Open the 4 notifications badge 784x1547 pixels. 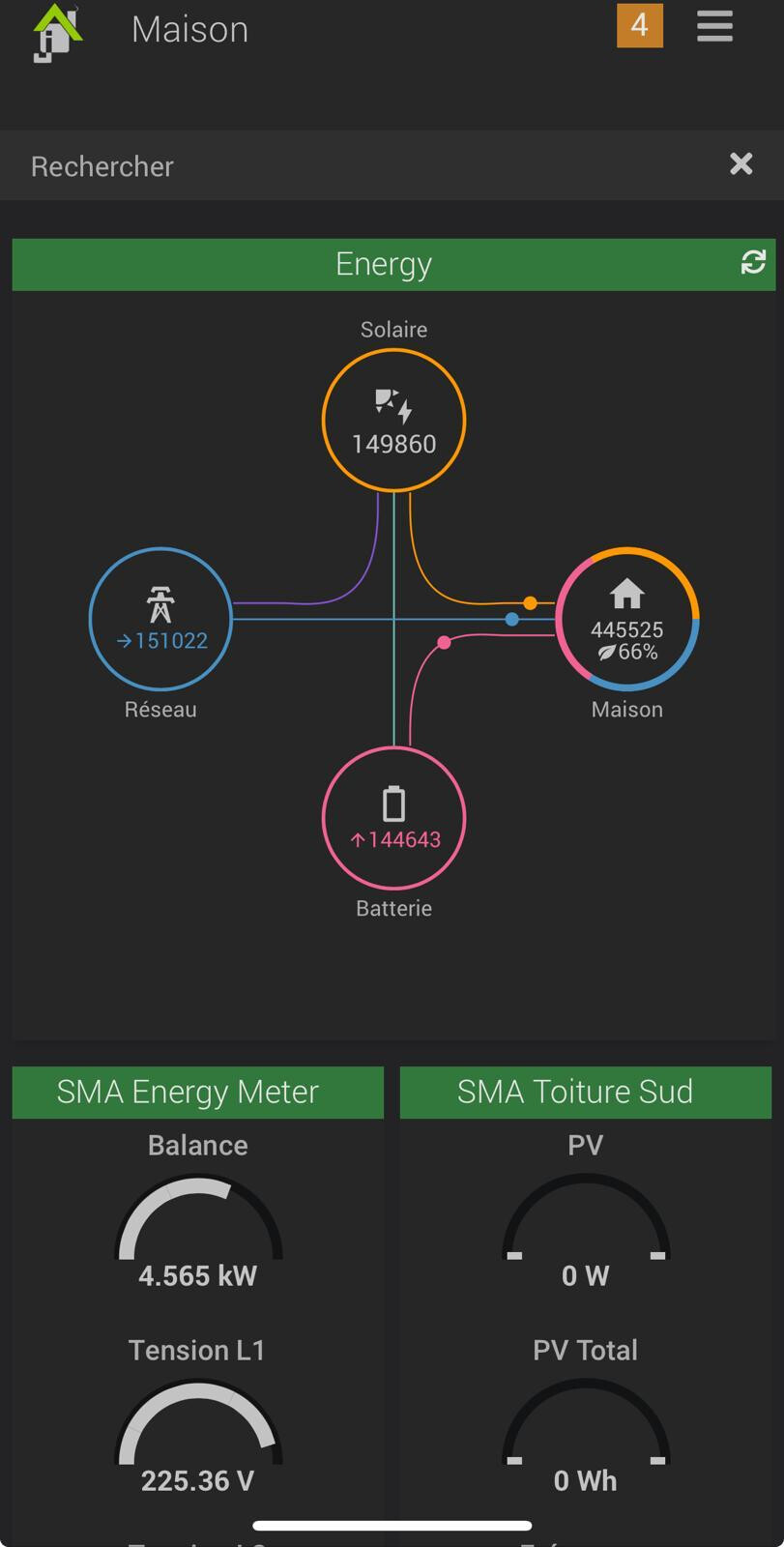point(640,25)
